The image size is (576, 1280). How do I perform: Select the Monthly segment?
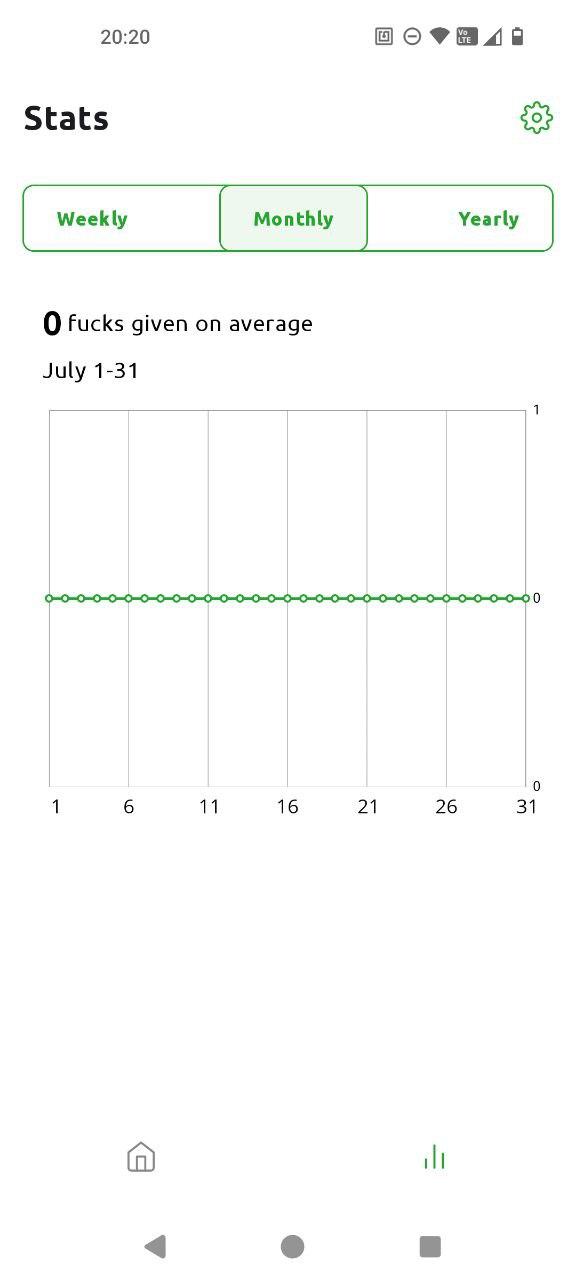(x=293, y=218)
